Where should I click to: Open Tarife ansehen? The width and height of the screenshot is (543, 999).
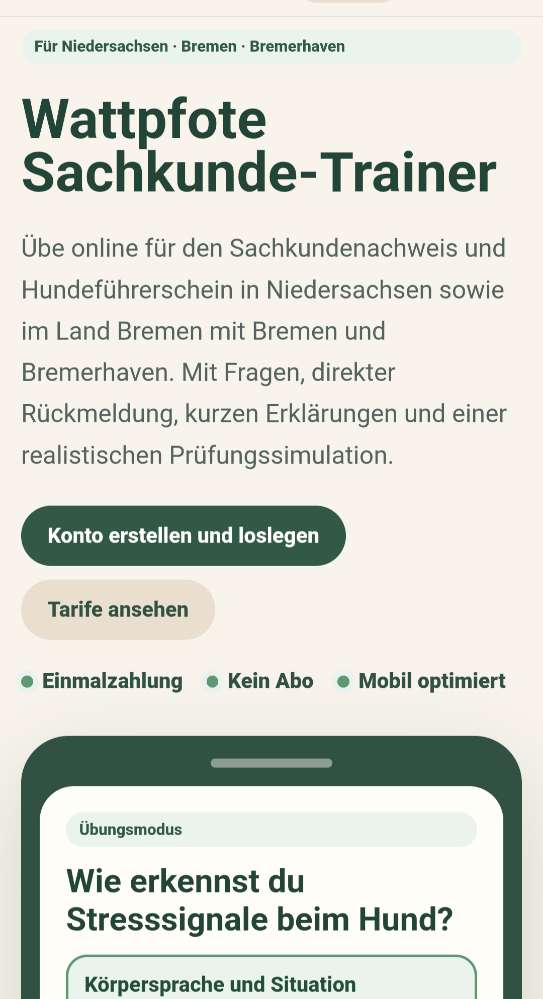118,610
